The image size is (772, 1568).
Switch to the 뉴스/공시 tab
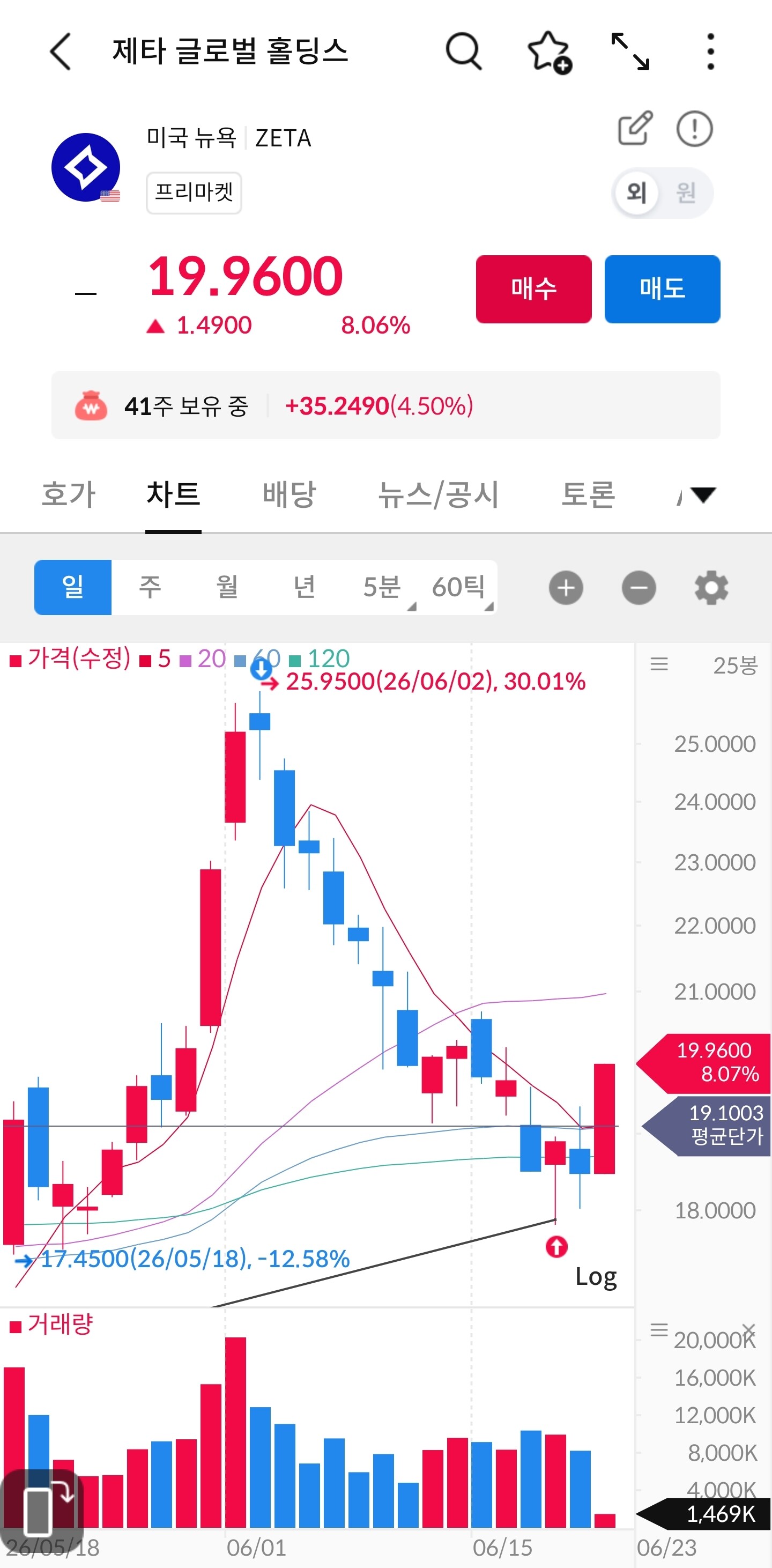coord(438,494)
